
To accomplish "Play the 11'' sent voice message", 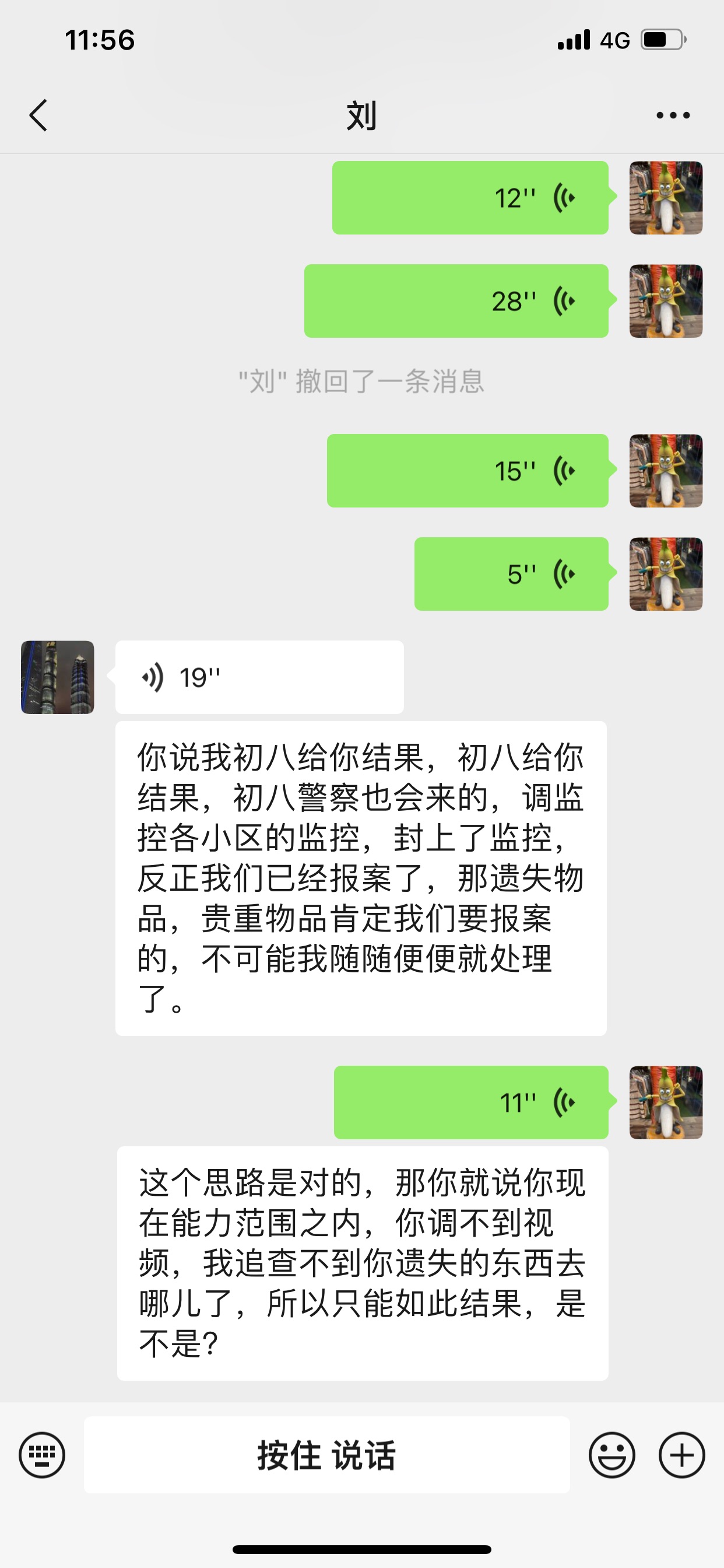I will click(x=472, y=1102).
